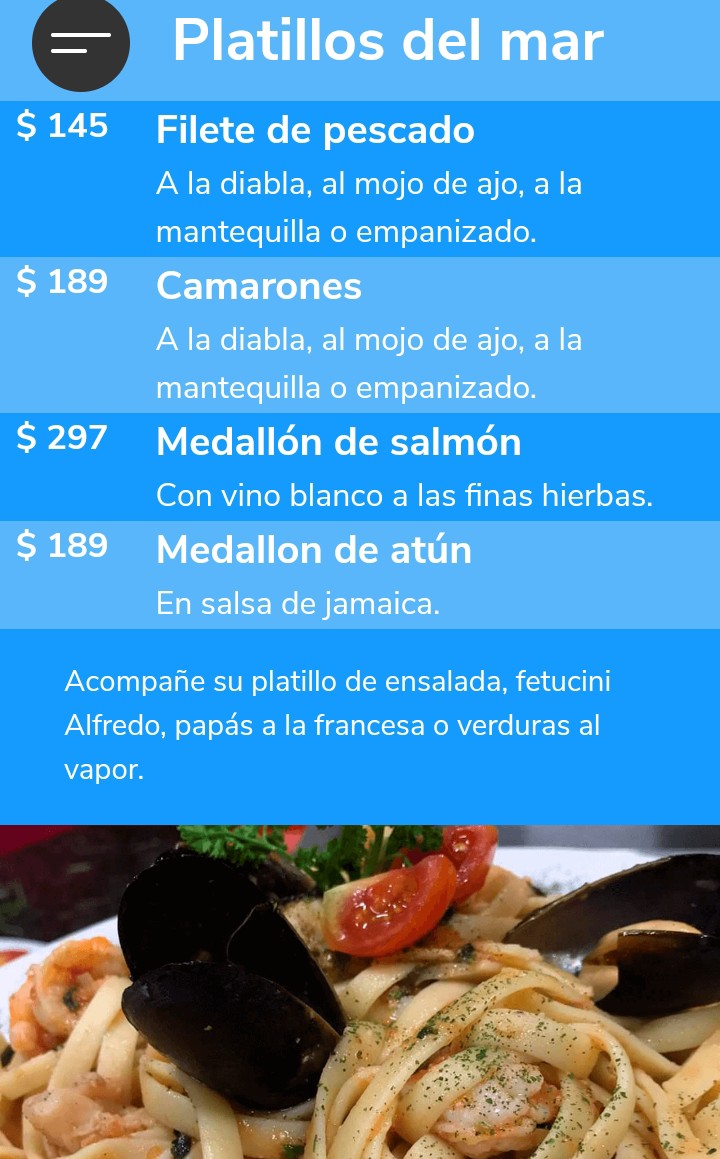Open the hamburger drawer menu
720x1159 pixels.
click(81, 43)
